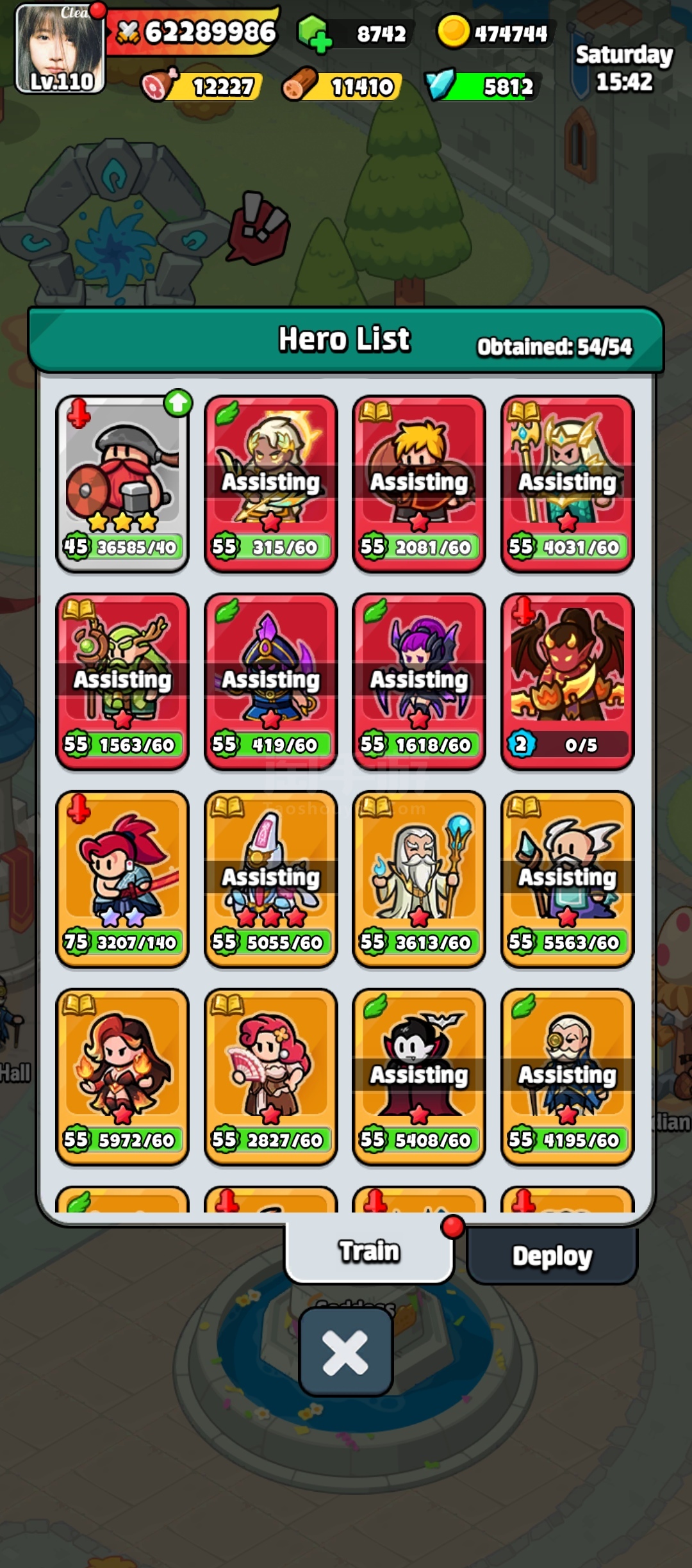
Task: Close the Hero List with the X button
Action: click(345, 1352)
